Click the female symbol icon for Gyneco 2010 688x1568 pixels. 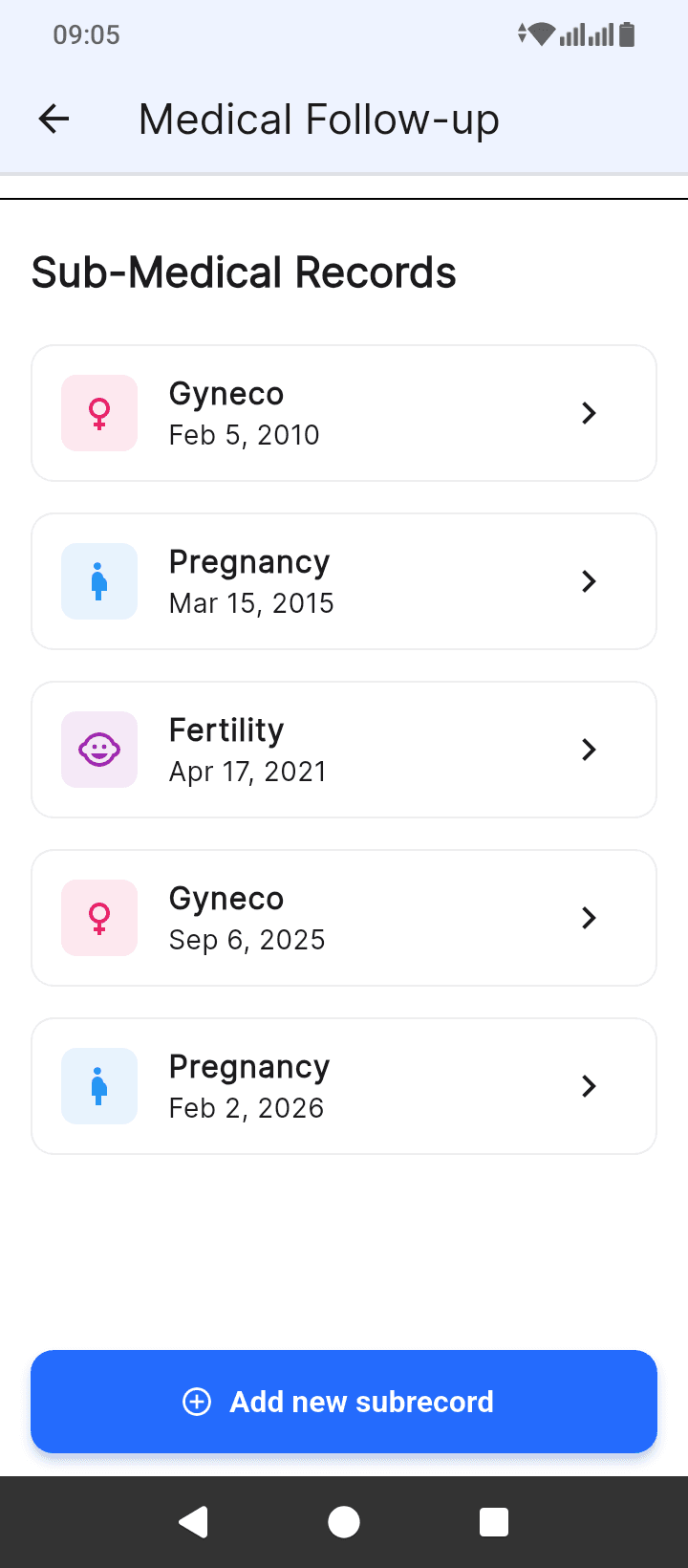click(98, 412)
